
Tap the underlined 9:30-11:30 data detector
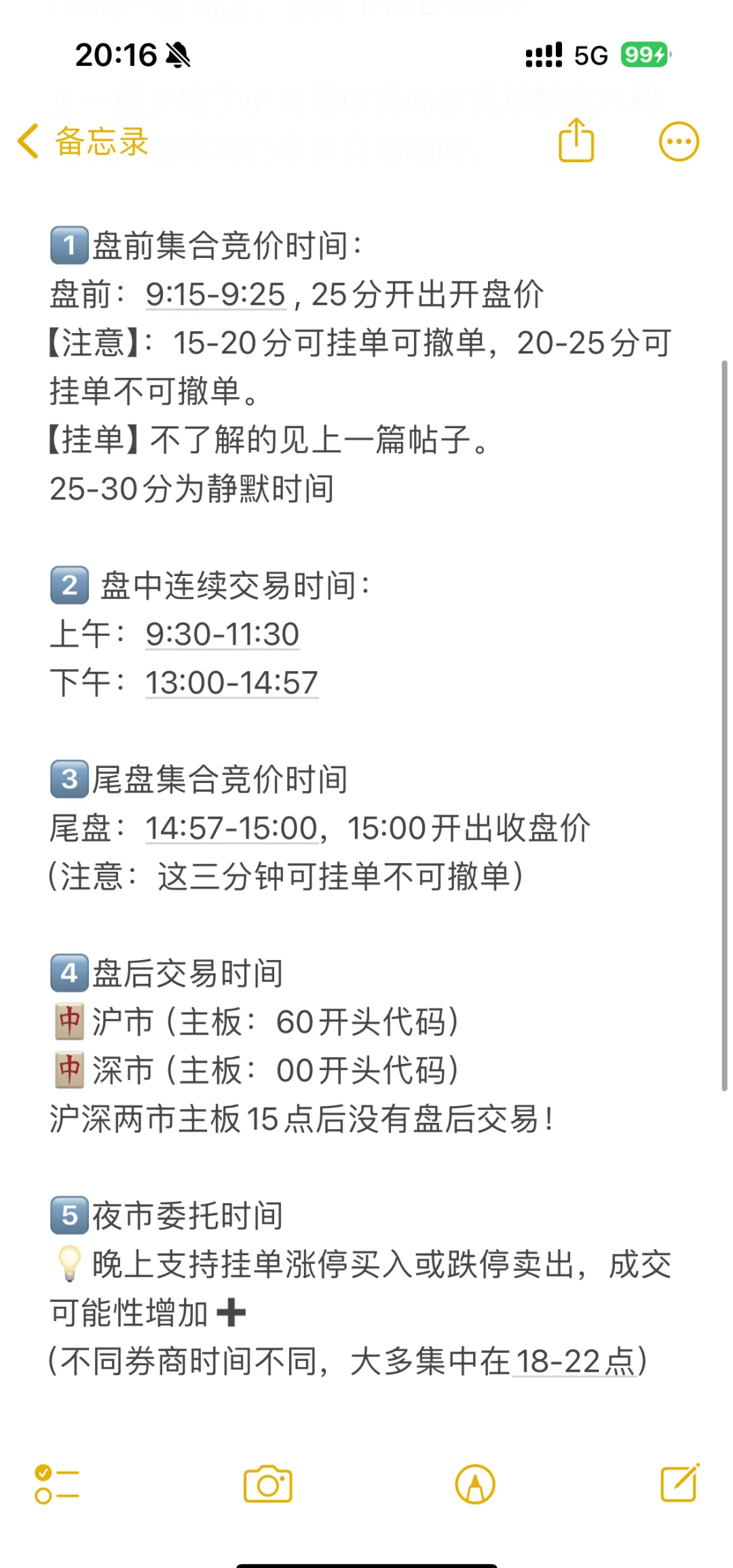(223, 634)
